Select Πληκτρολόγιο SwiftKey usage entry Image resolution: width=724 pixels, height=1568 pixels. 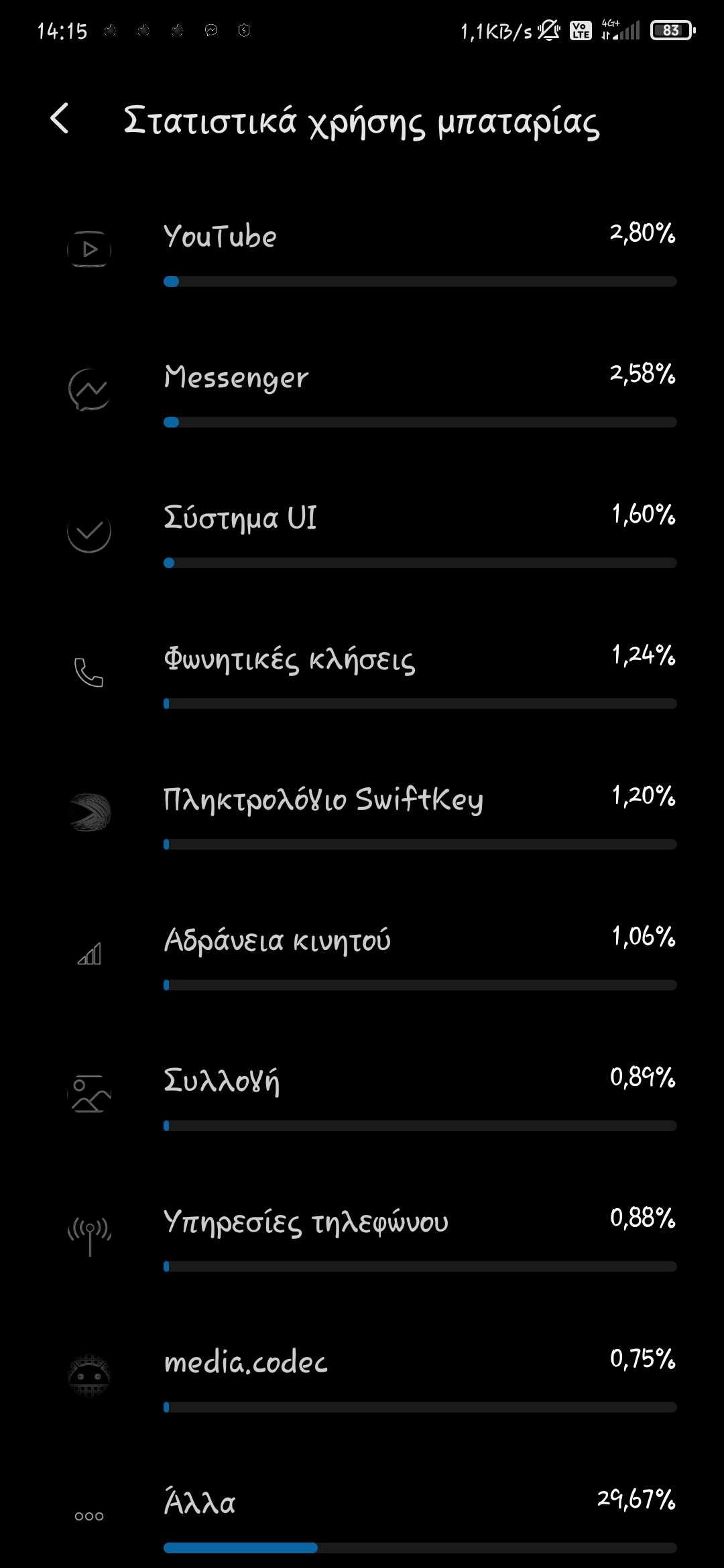(362, 814)
